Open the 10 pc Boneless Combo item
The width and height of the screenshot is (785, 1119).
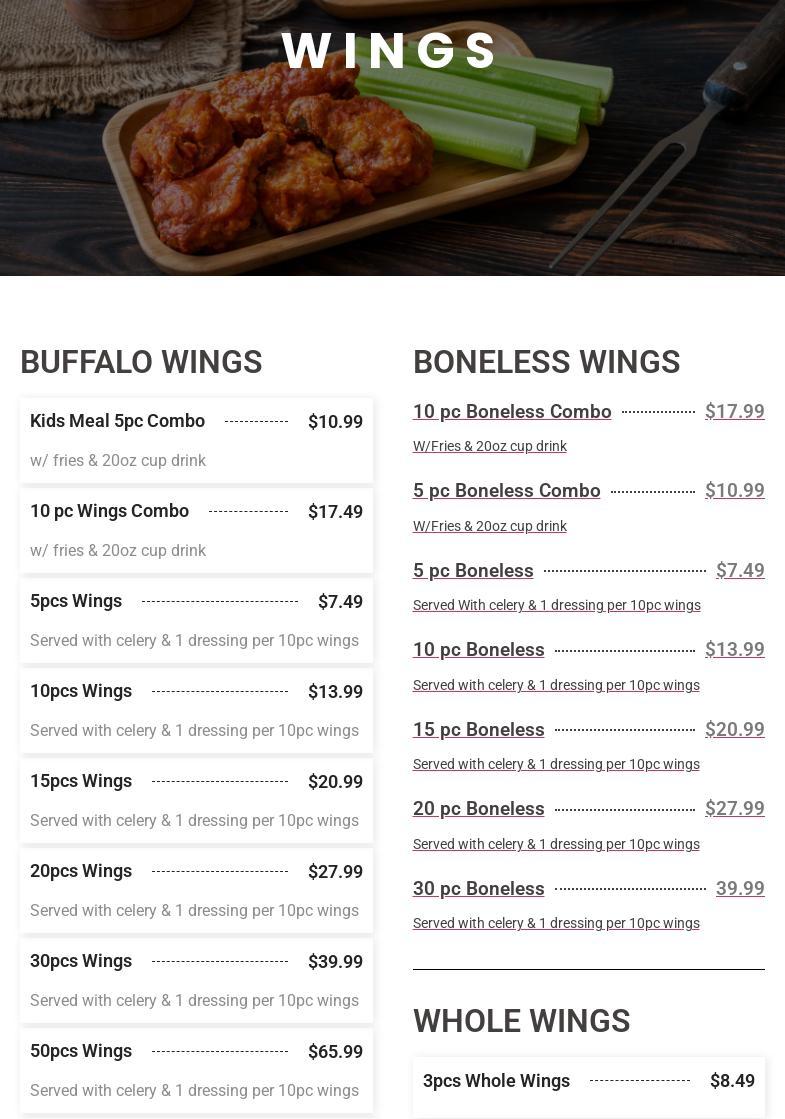tap(512, 412)
